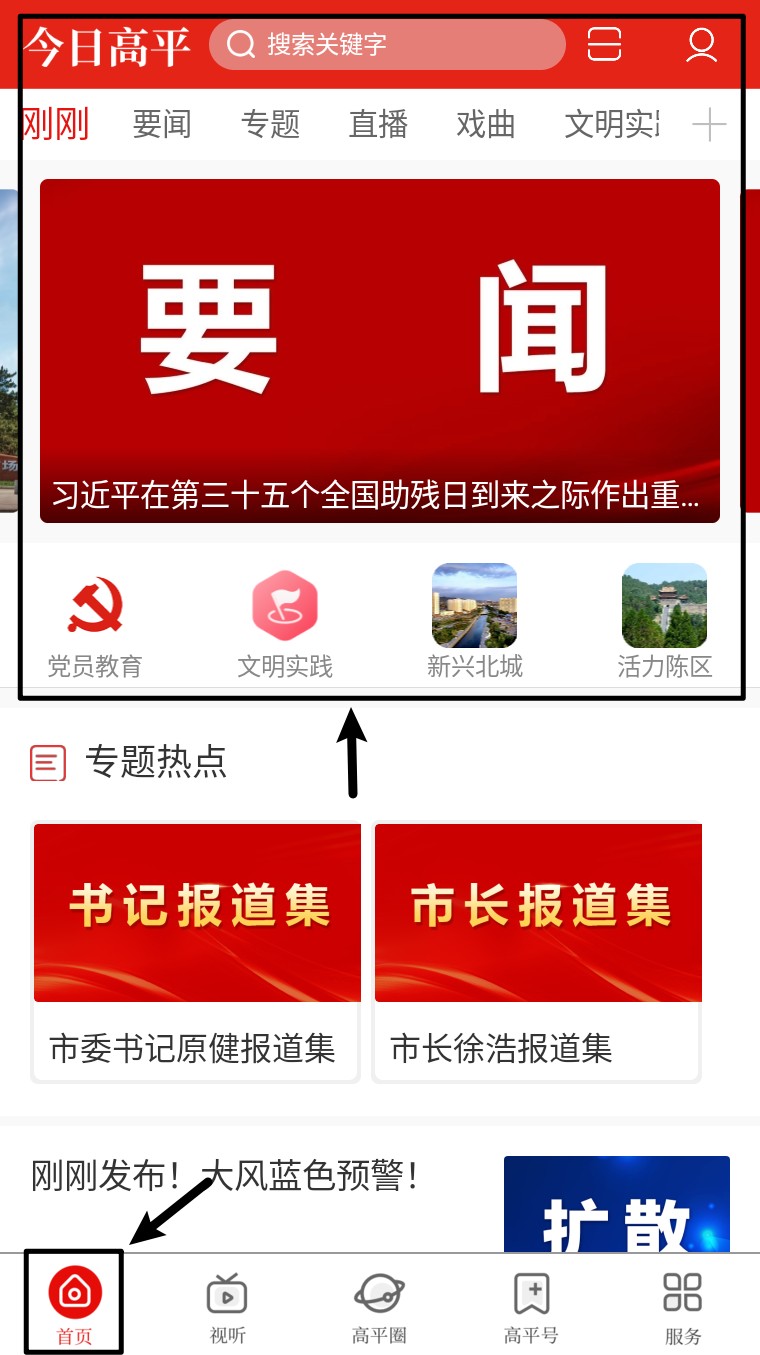Viewport: 760px width, 1355px height.
Task: Open the user profile icon
Action: click(x=701, y=44)
